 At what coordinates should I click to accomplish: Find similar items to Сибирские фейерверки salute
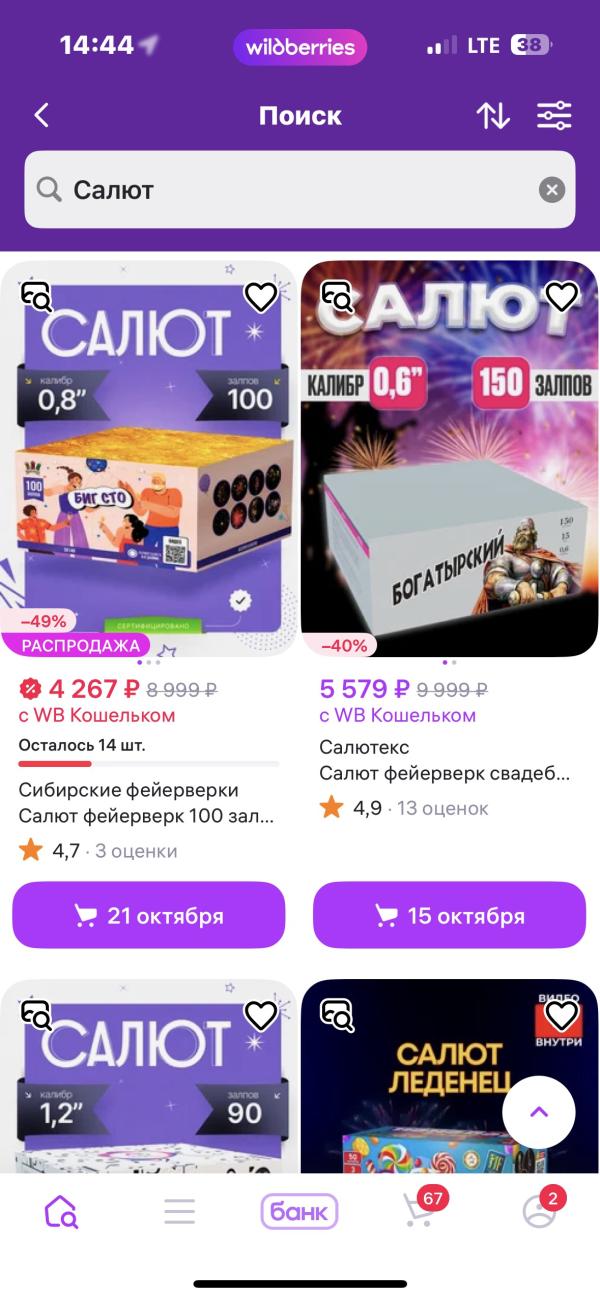pos(37,296)
